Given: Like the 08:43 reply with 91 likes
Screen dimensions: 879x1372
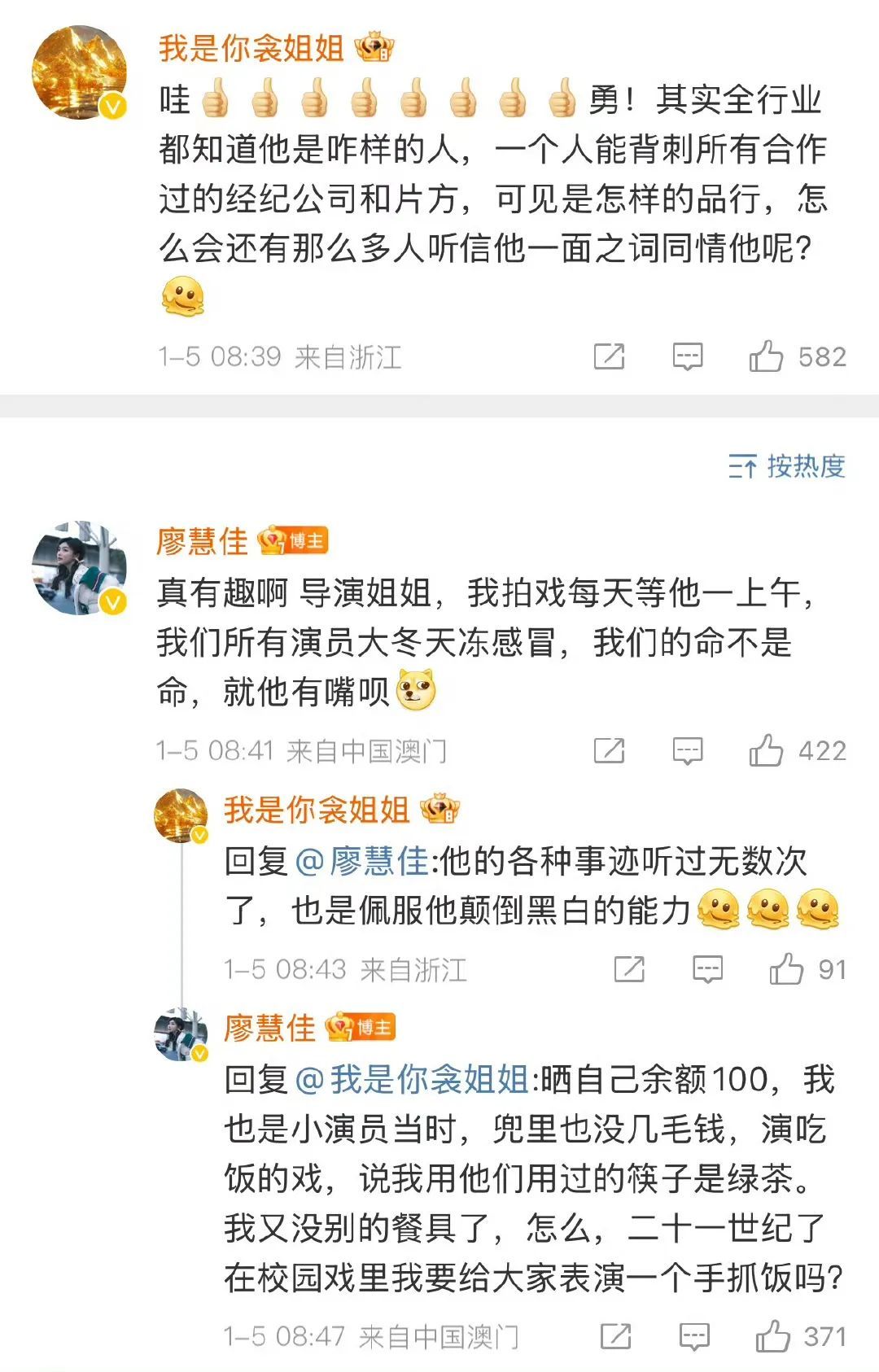Looking at the screenshot, I should [786, 969].
